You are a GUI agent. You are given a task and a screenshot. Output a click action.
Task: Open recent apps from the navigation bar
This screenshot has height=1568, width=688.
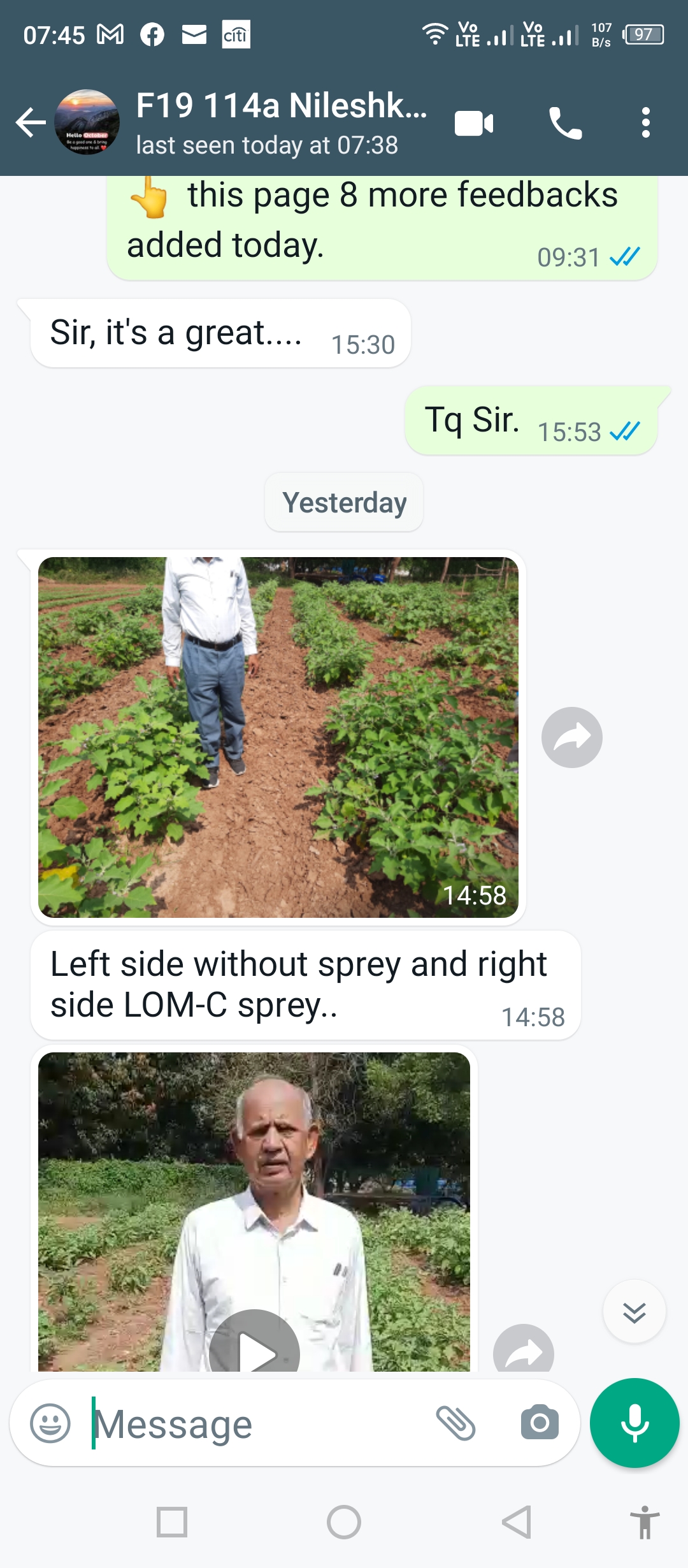tap(172, 1522)
